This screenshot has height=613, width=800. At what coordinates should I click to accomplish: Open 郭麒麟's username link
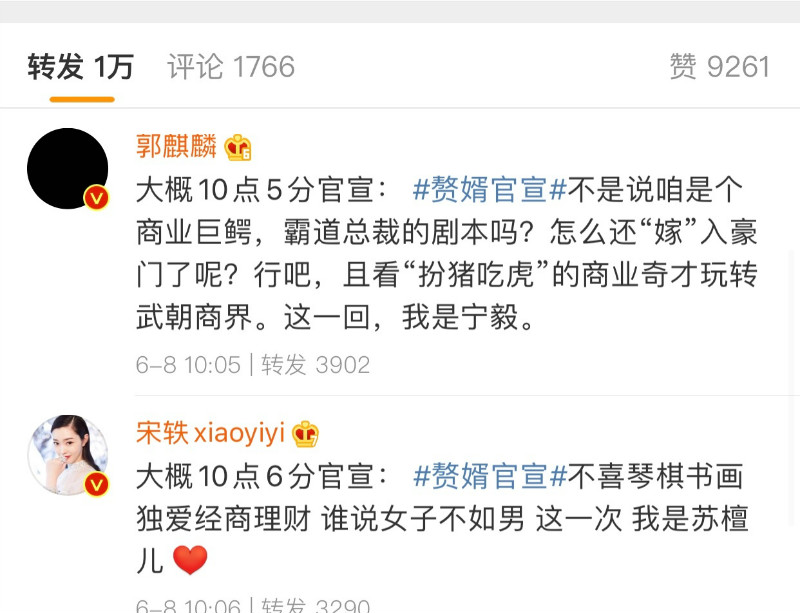point(177,147)
